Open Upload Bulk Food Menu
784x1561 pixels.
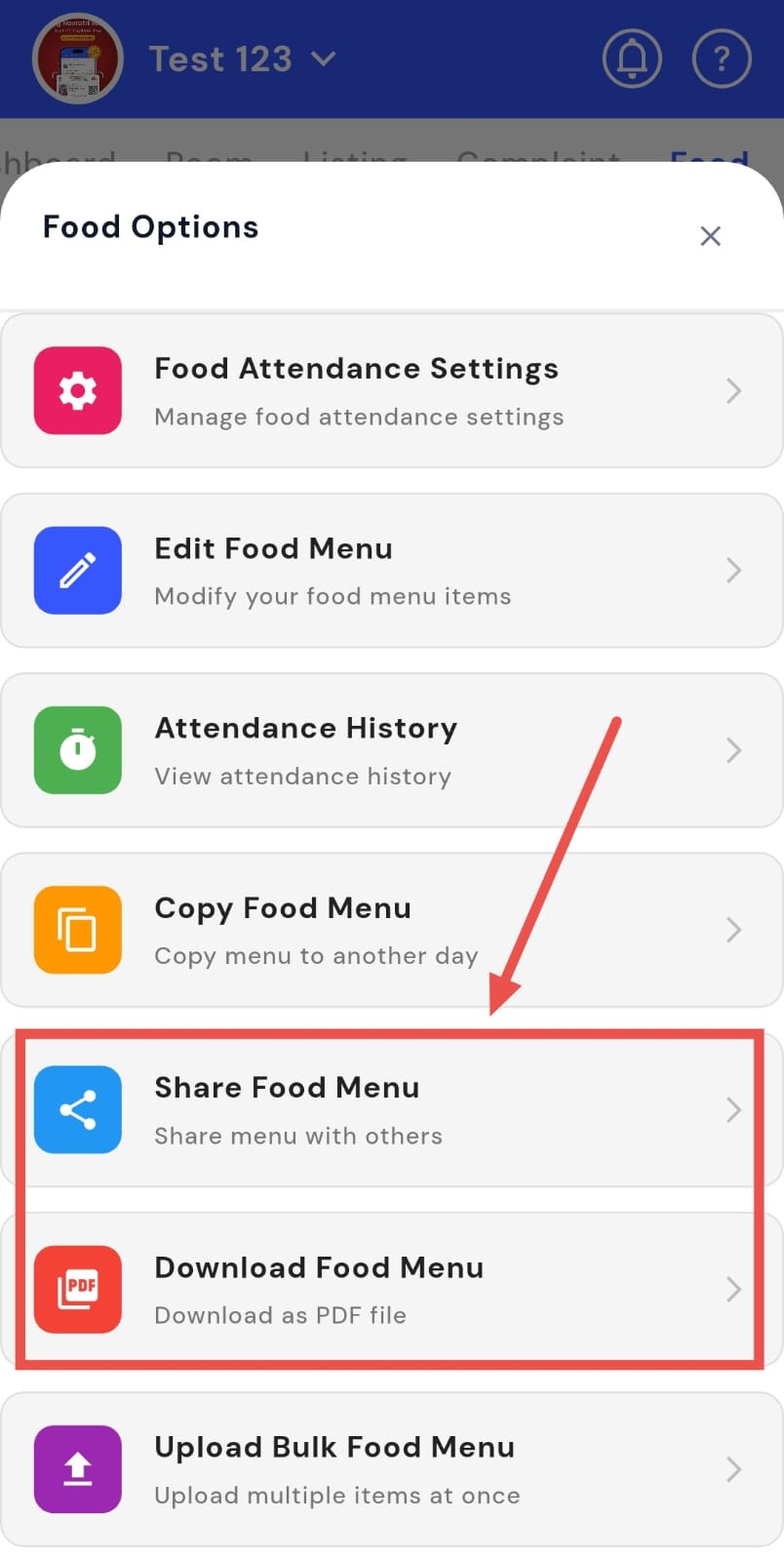click(390, 1469)
